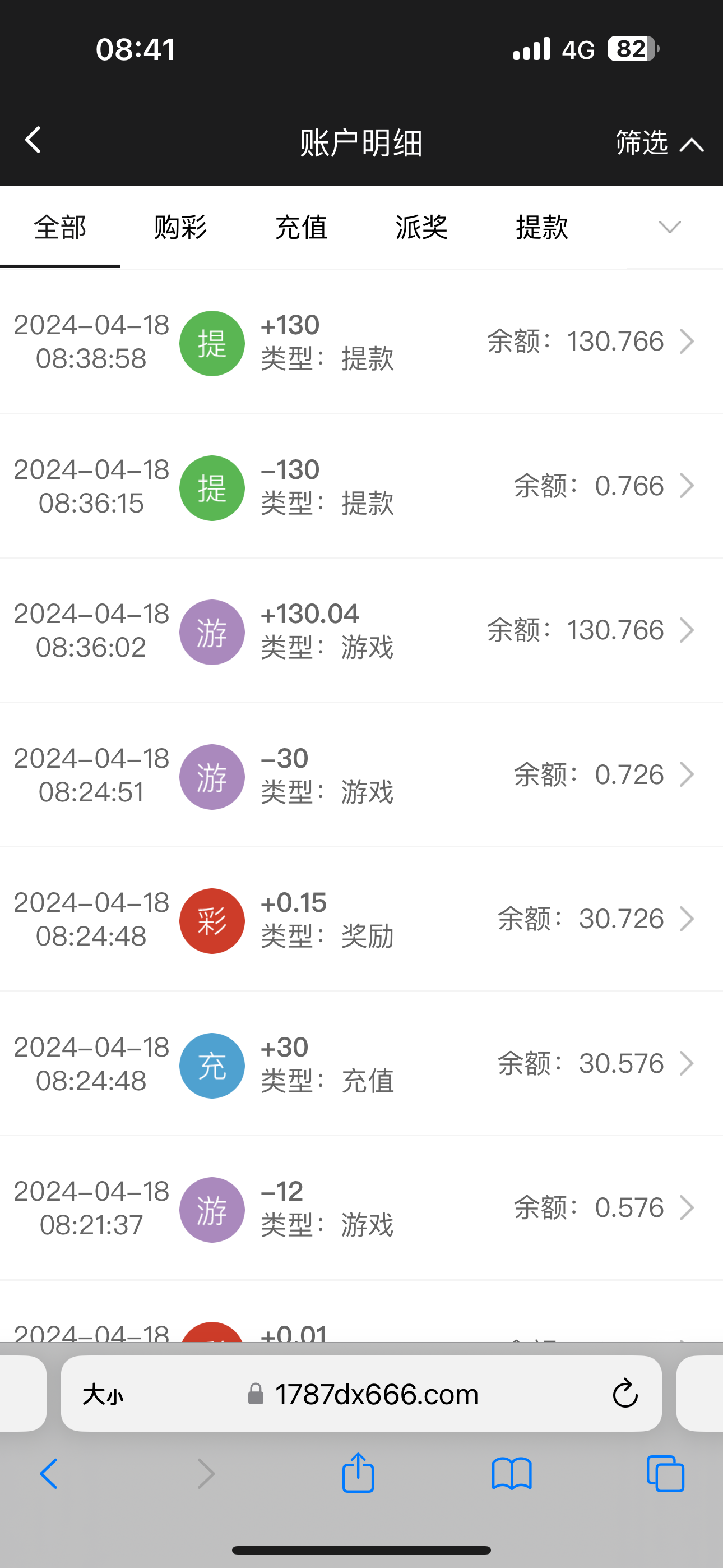The width and height of the screenshot is (723, 1568).
Task: Tap the back arrow to leave 账户明细
Action: 33,140
